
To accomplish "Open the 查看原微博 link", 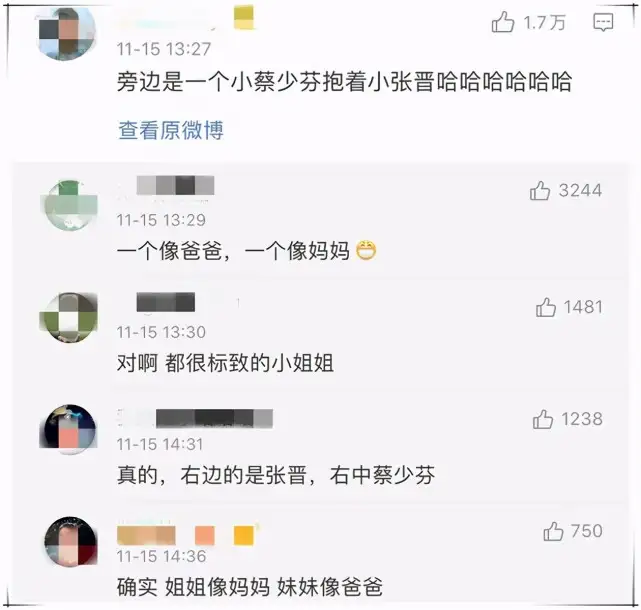I will 171,130.
